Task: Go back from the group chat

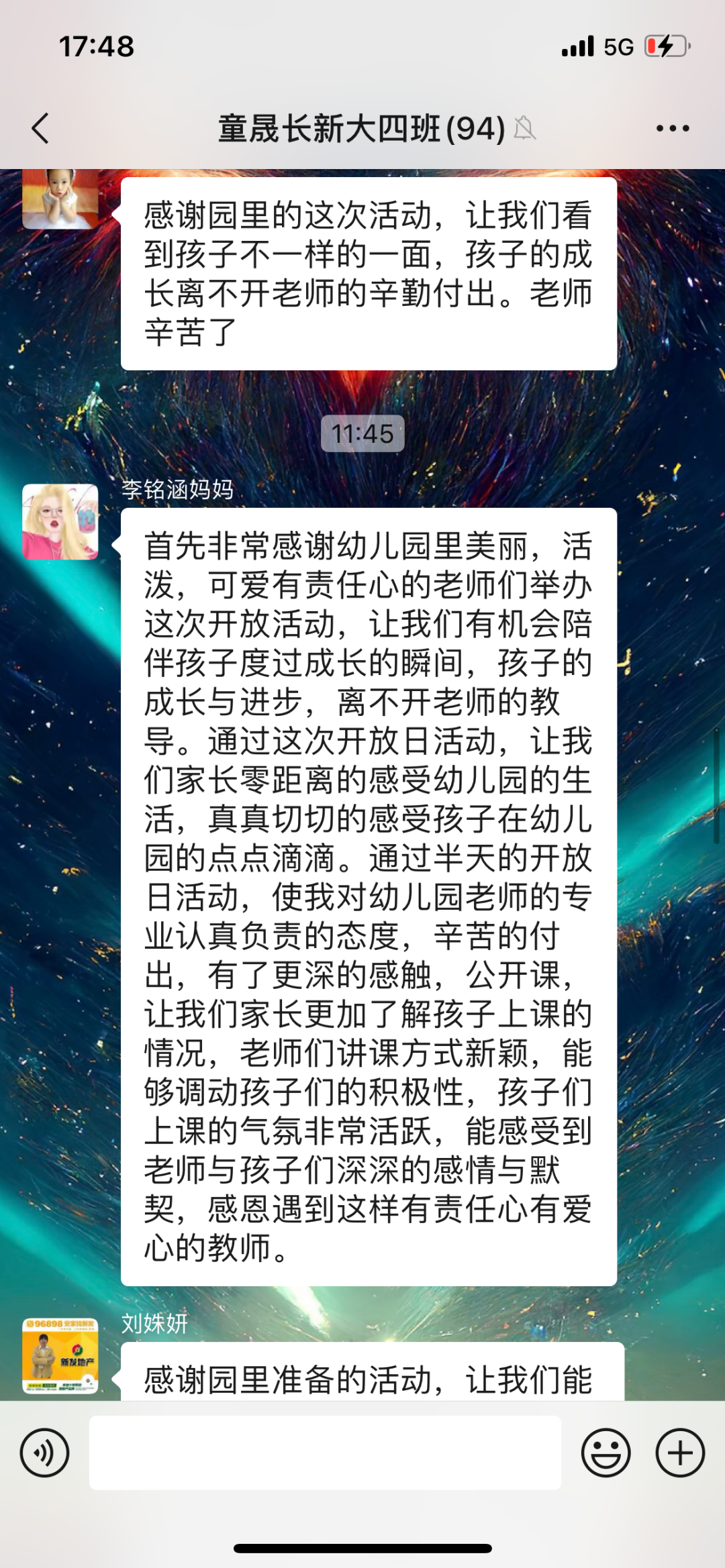Action: pos(40,128)
